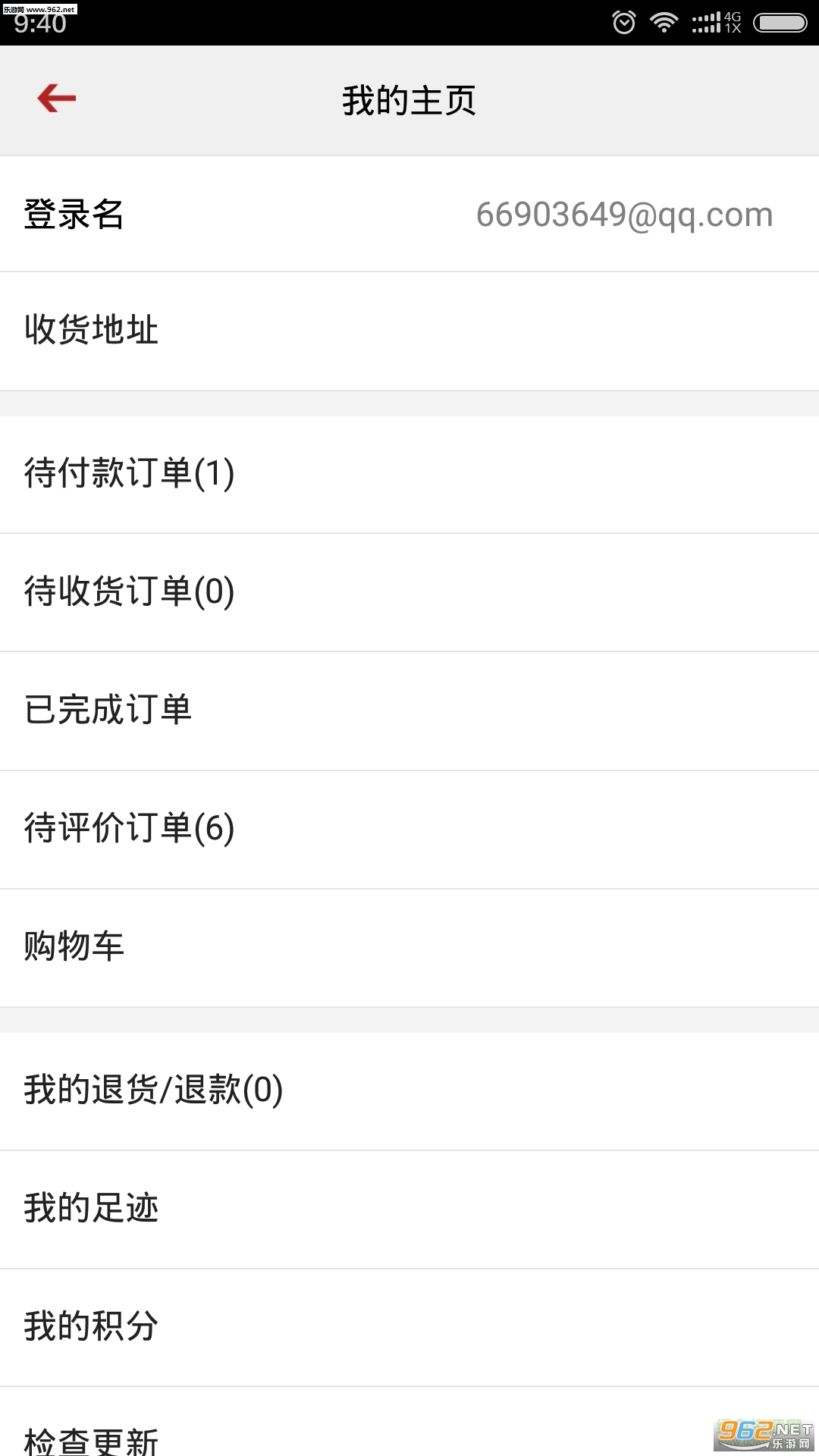View 我的足迹 browsing history

click(409, 1209)
